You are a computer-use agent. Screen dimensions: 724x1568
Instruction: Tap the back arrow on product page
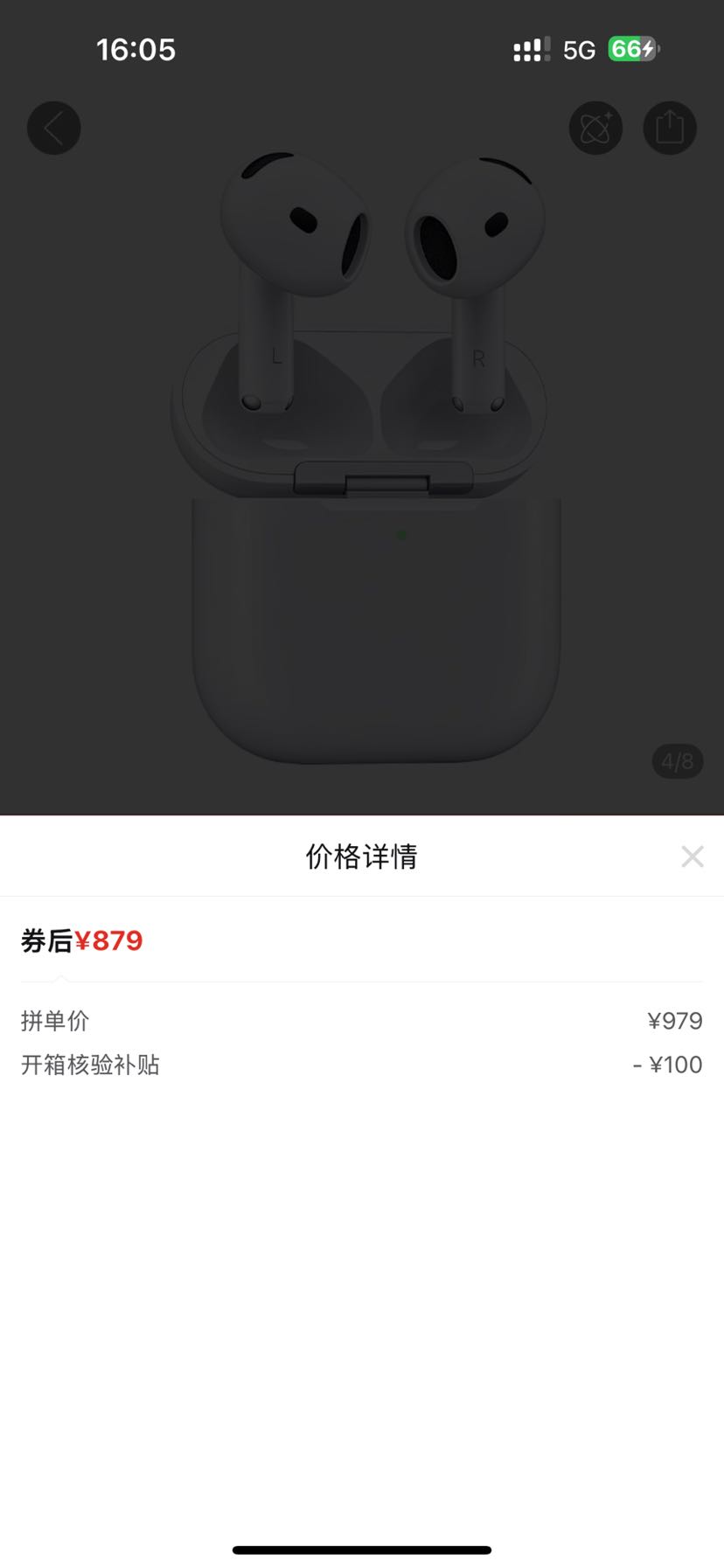tap(54, 128)
